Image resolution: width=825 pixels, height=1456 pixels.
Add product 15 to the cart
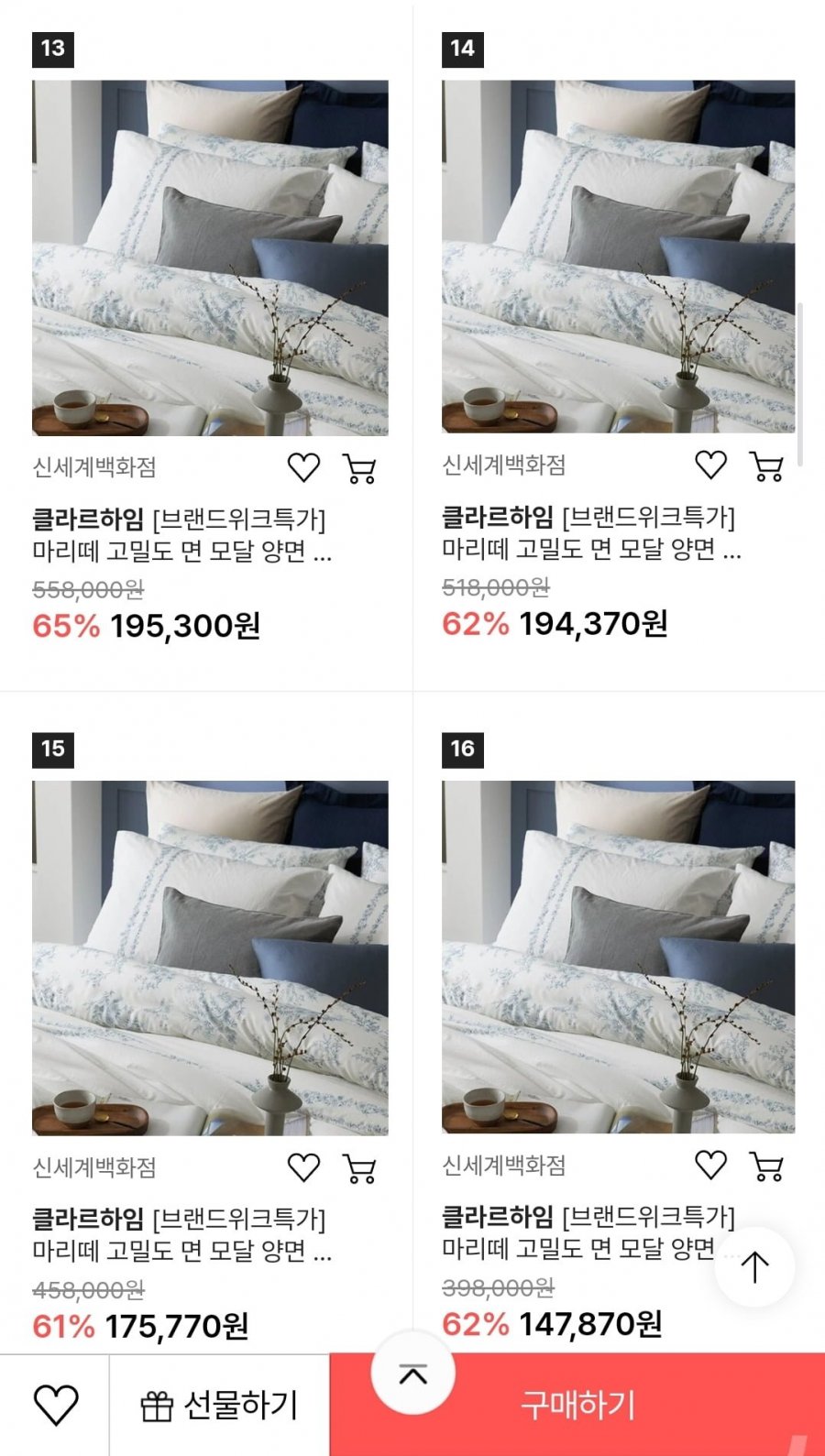[359, 1168]
